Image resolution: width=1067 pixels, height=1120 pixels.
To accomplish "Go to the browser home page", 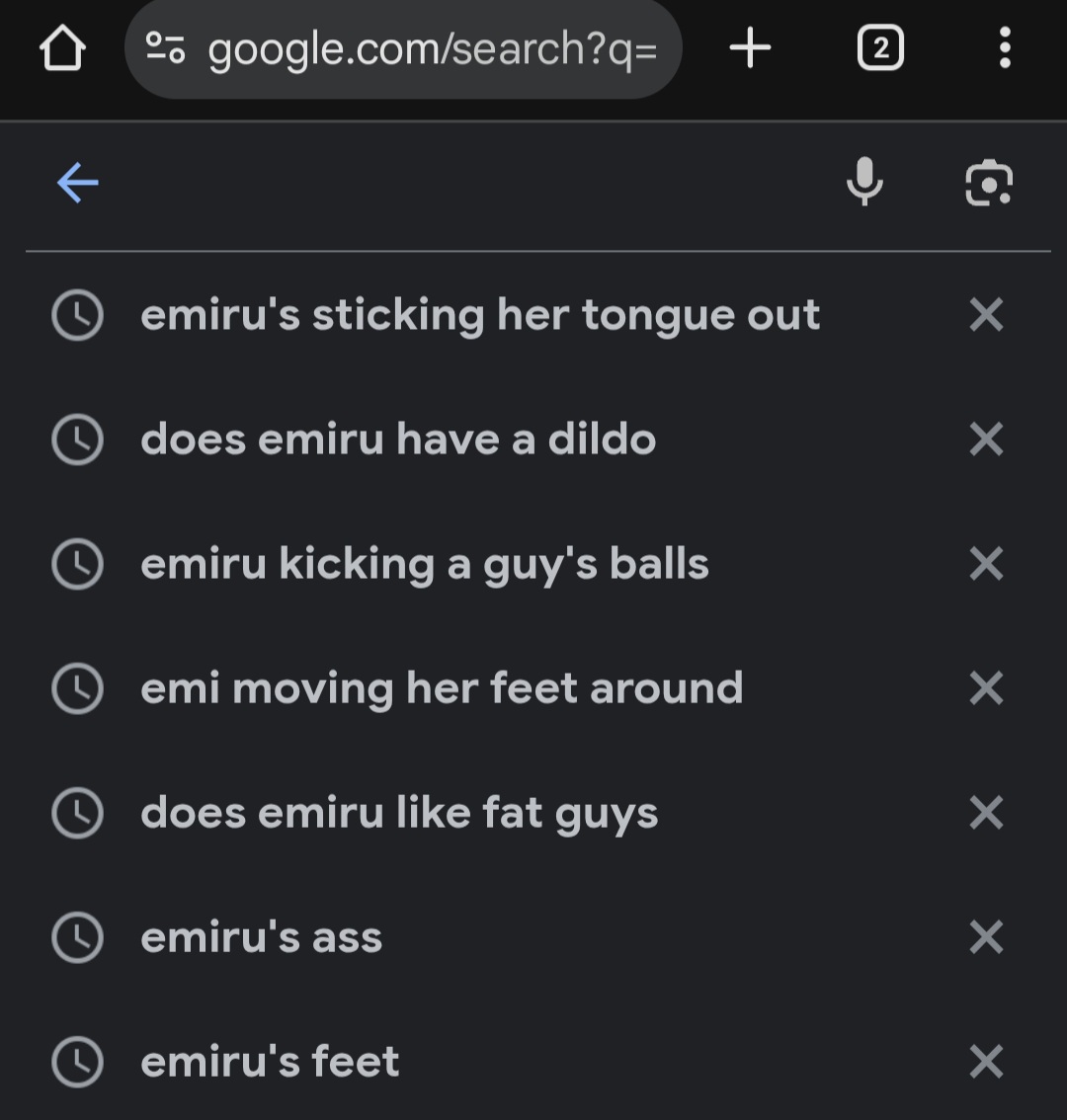I will [x=62, y=48].
